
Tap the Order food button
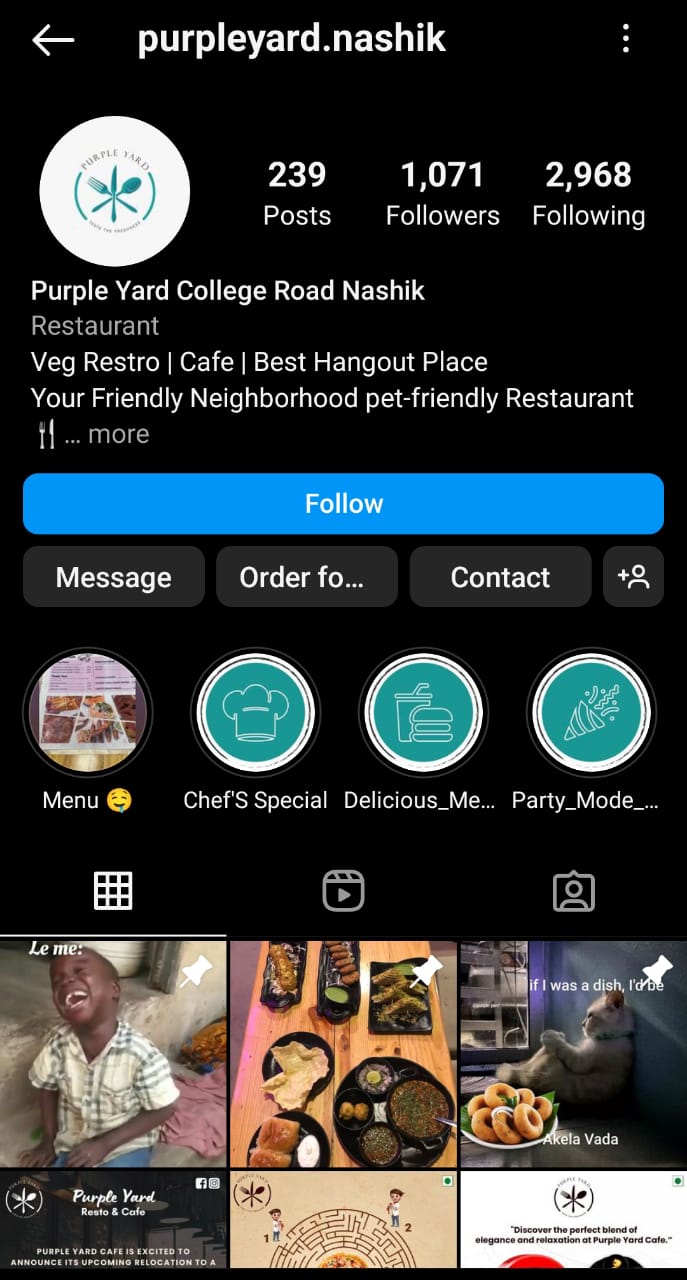click(x=307, y=577)
